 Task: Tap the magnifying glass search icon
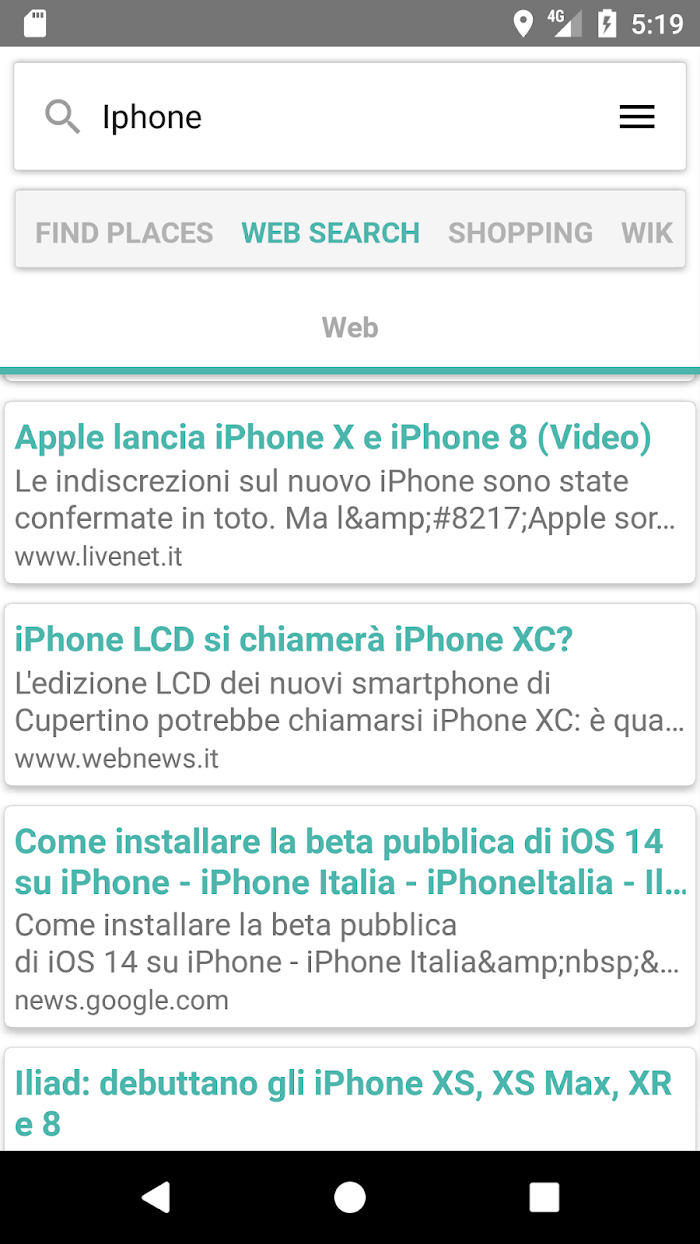pyautogui.click(x=62, y=117)
